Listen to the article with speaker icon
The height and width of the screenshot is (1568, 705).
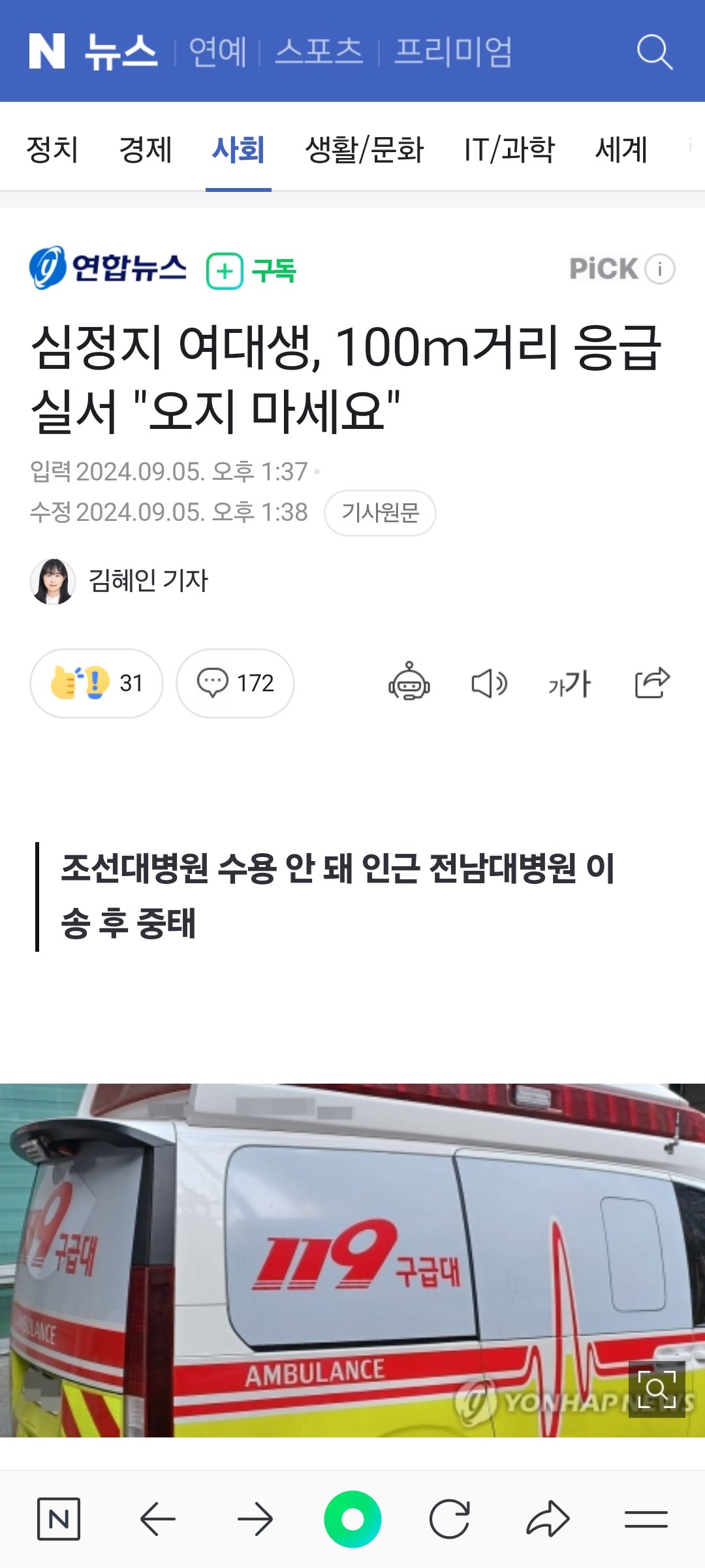point(489,683)
